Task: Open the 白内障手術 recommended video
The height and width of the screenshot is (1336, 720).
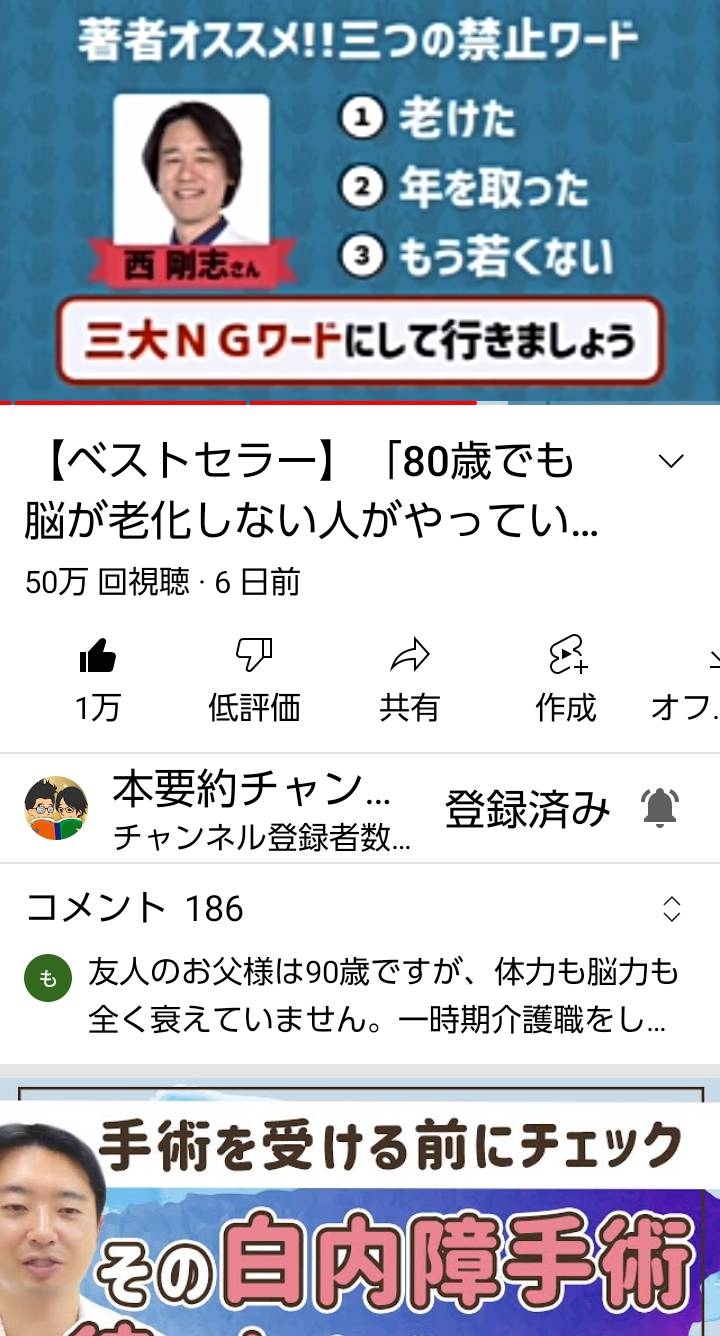Action: tap(360, 1207)
